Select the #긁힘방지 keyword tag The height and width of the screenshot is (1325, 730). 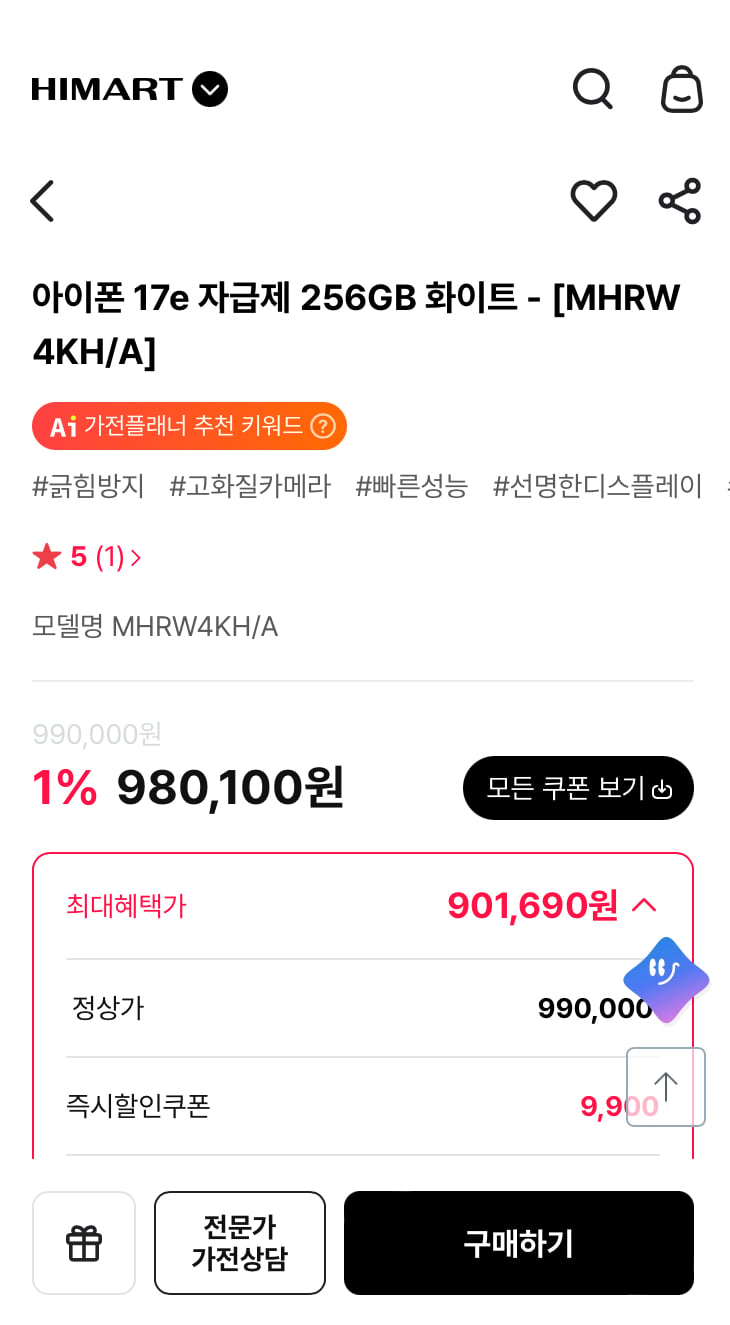[x=89, y=487]
